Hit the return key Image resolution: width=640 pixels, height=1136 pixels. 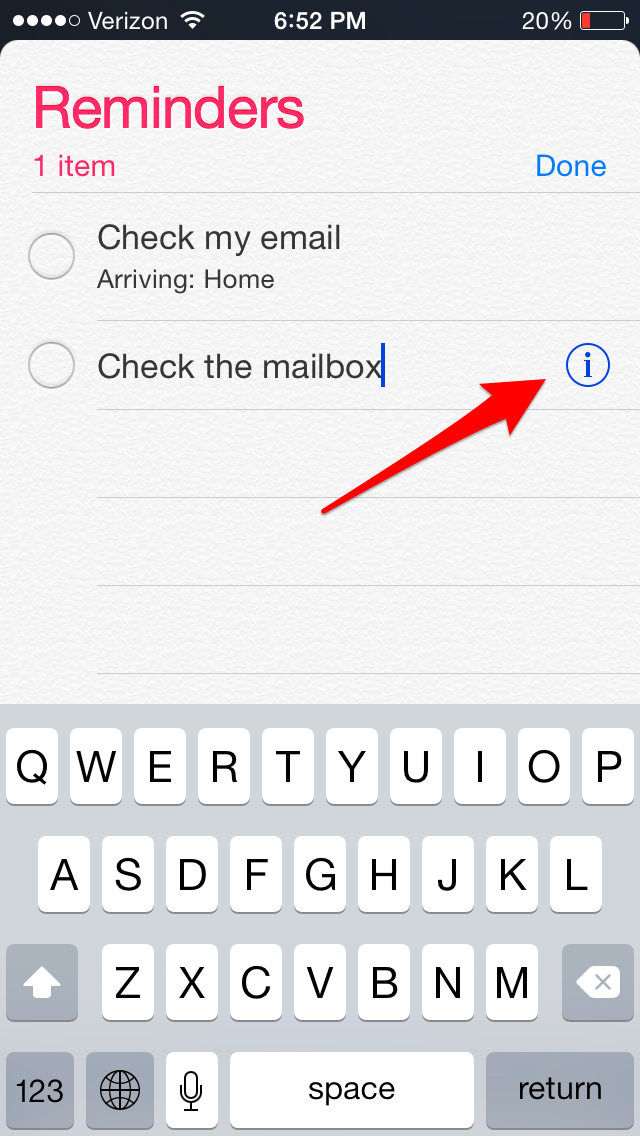(560, 1089)
